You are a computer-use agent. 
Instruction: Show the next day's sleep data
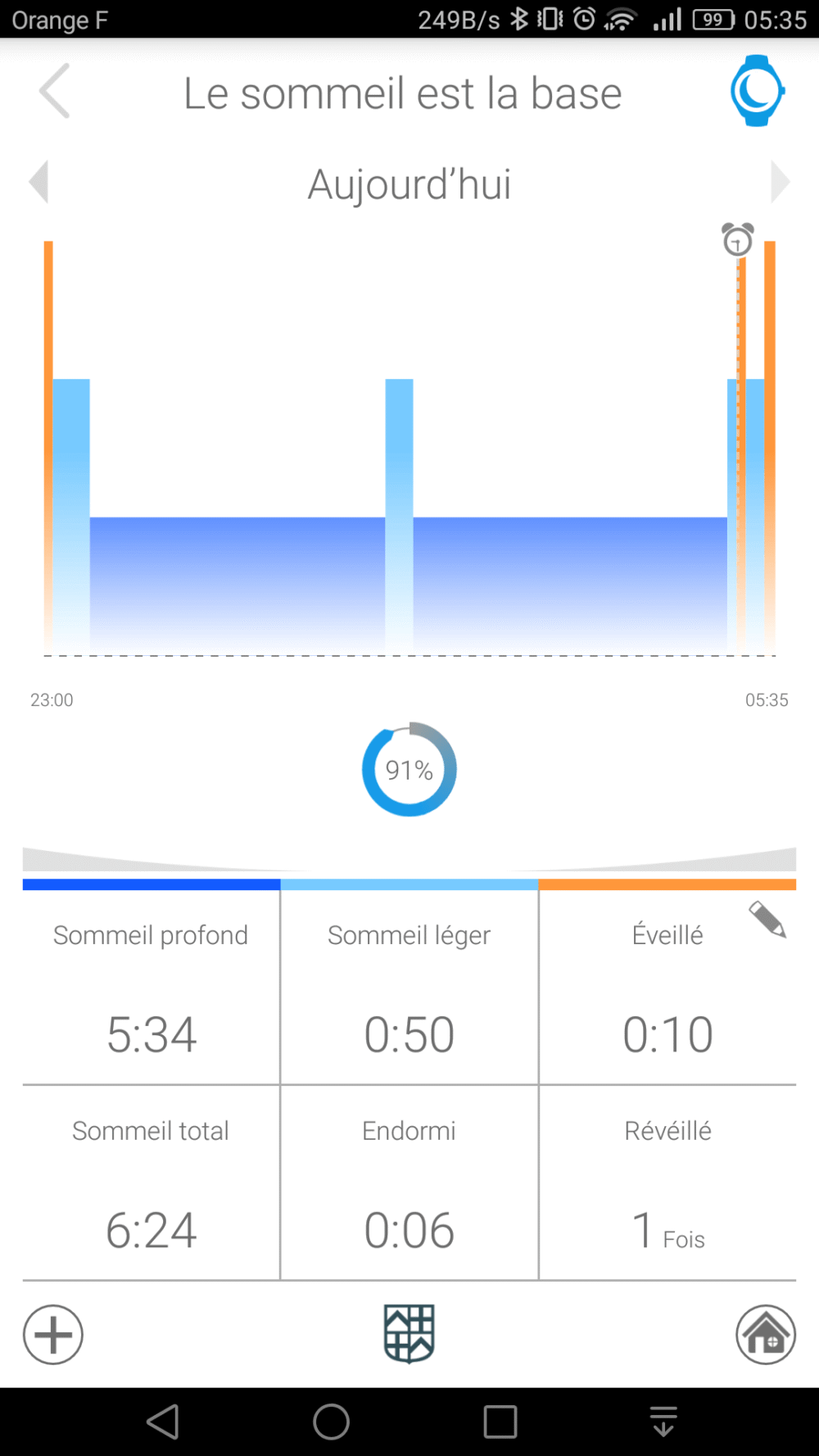click(x=780, y=181)
